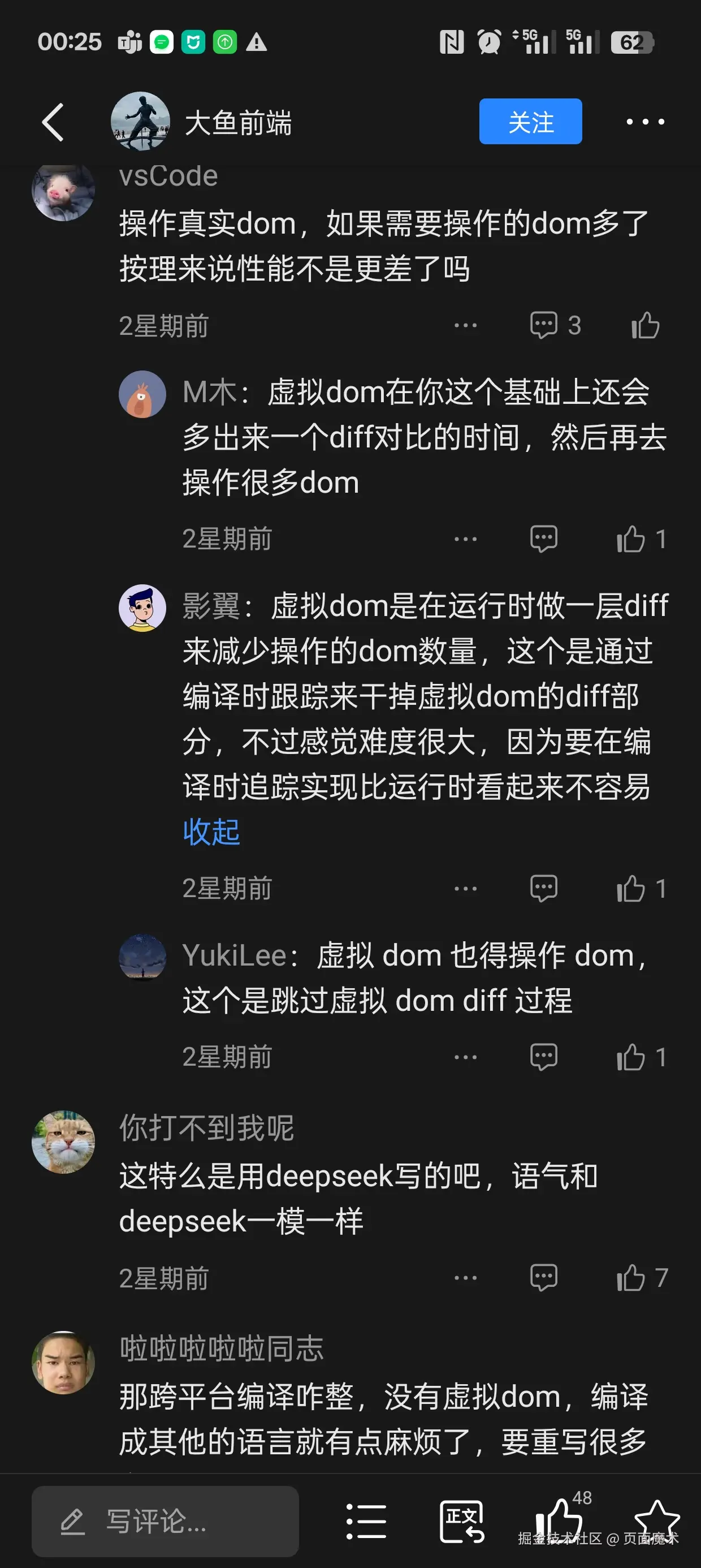The width and height of the screenshot is (701, 1568).
Task: Like YukiLee's reply
Action: (x=631, y=1057)
